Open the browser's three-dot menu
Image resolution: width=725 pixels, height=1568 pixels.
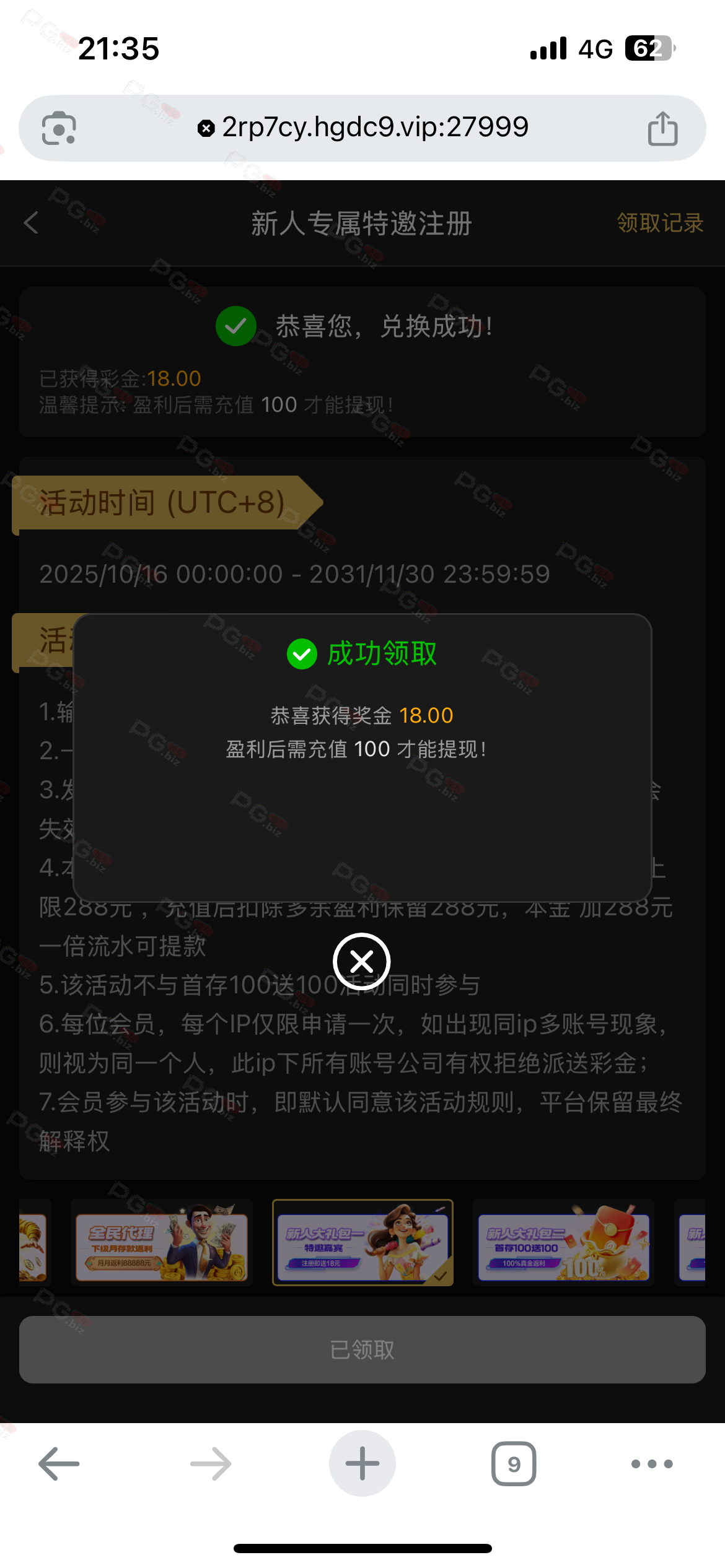point(651,1464)
